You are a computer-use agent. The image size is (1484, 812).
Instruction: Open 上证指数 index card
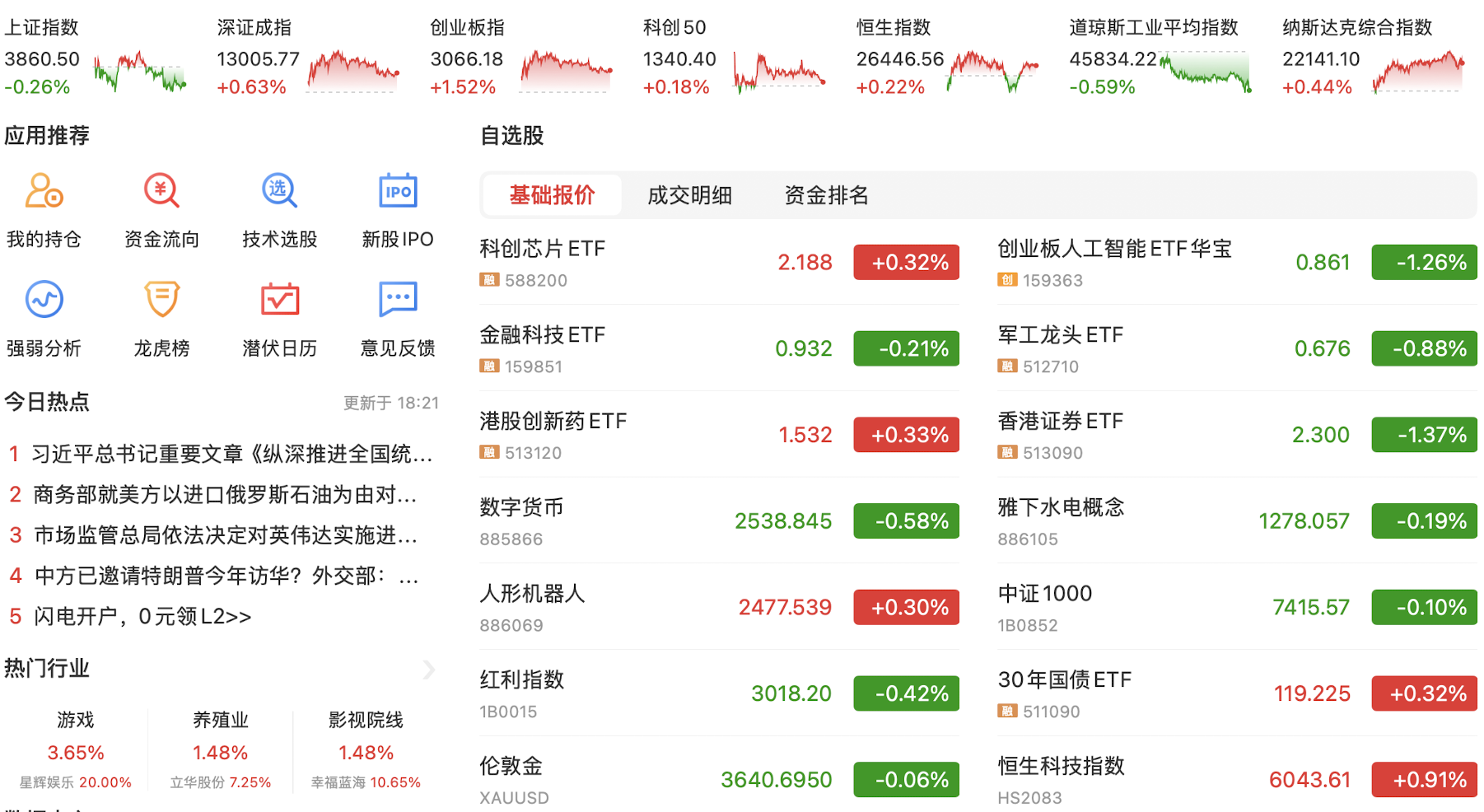pyautogui.click(x=96, y=58)
